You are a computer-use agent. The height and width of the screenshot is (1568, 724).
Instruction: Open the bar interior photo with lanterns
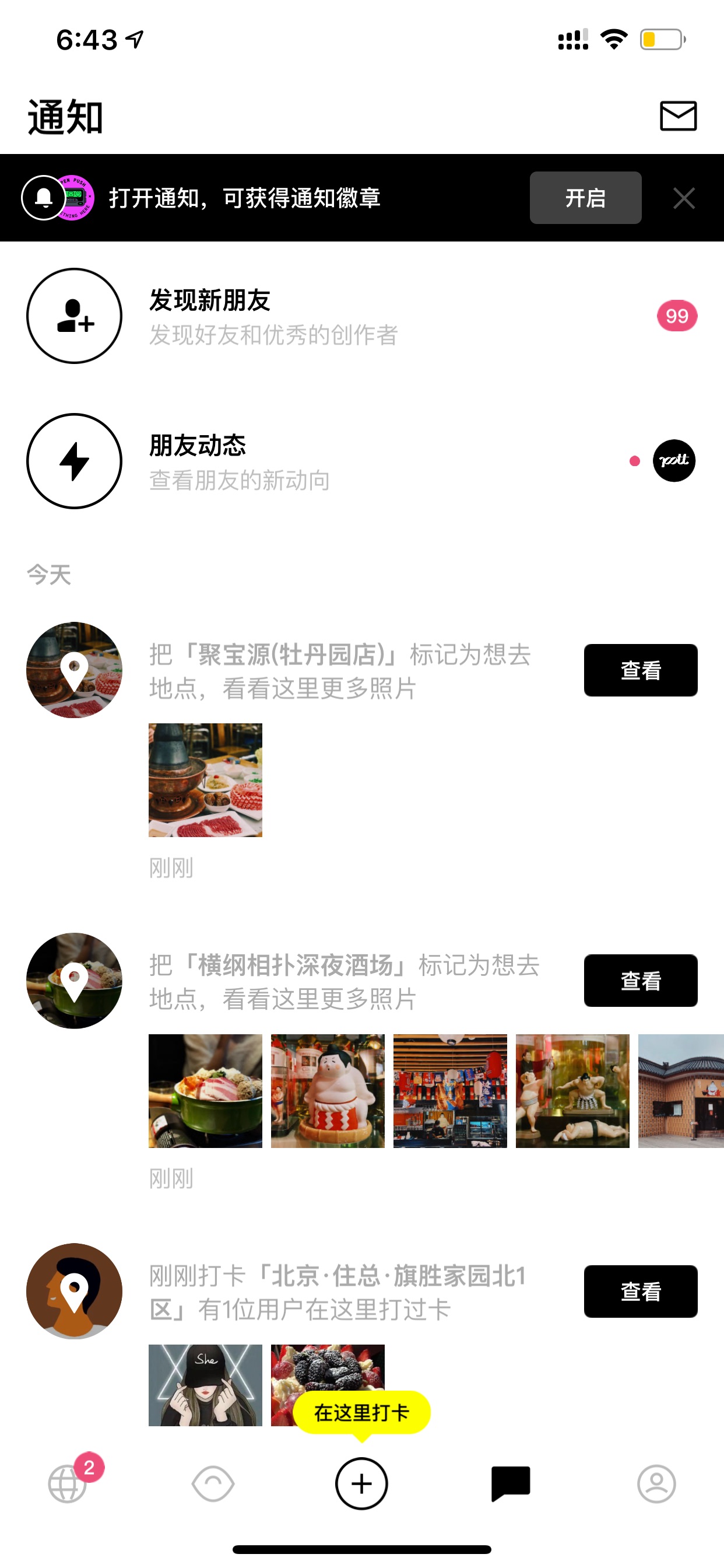click(449, 1091)
